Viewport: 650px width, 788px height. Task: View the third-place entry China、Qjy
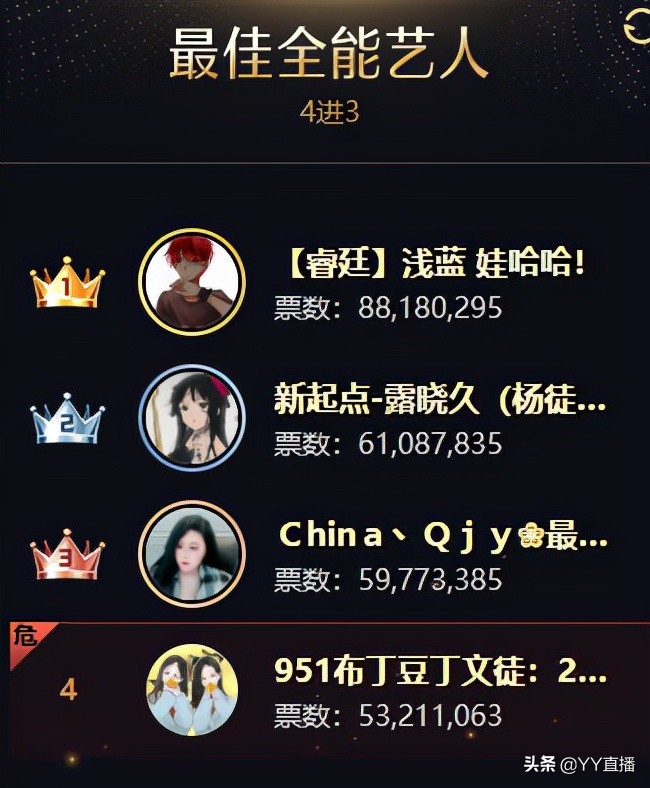click(442, 537)
